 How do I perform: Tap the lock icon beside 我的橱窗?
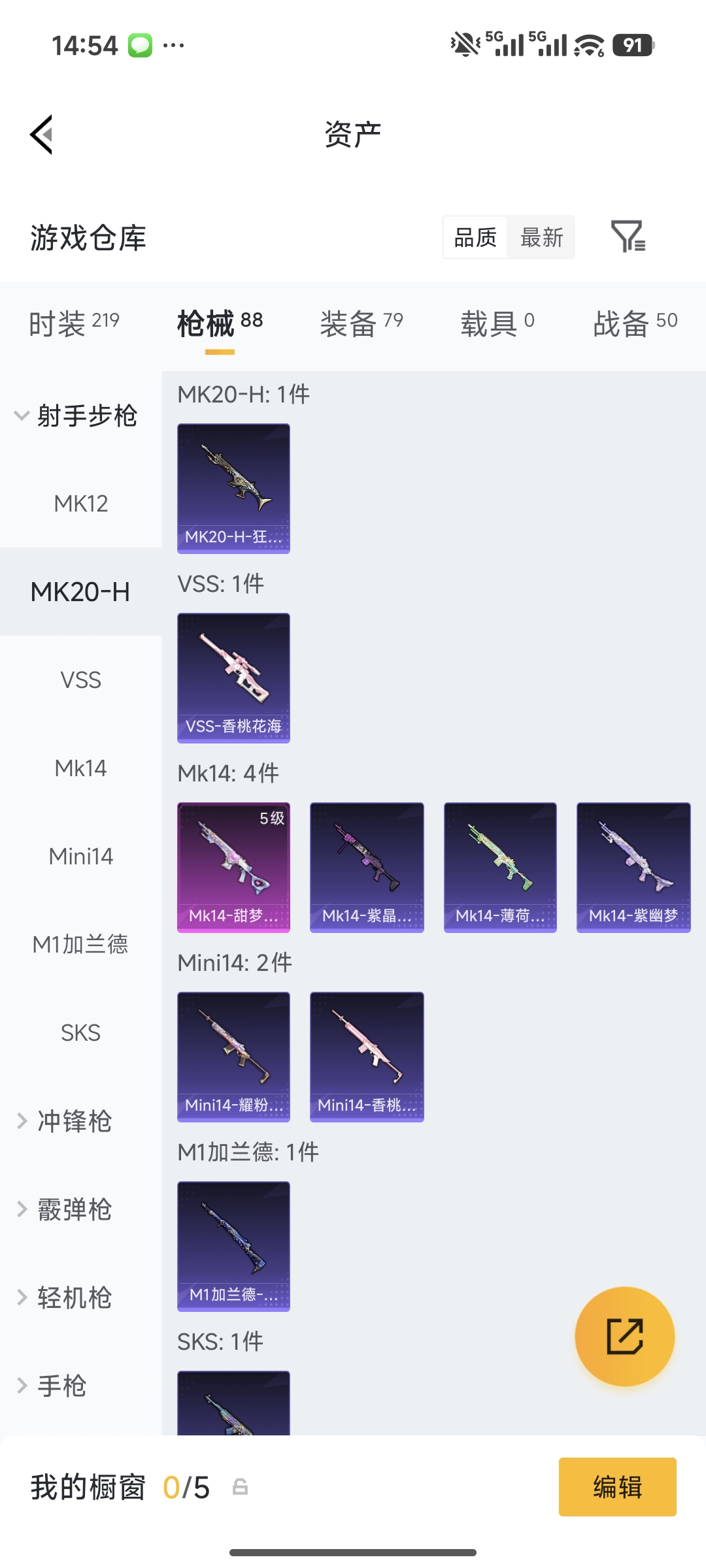click(x=241, y=1487)
